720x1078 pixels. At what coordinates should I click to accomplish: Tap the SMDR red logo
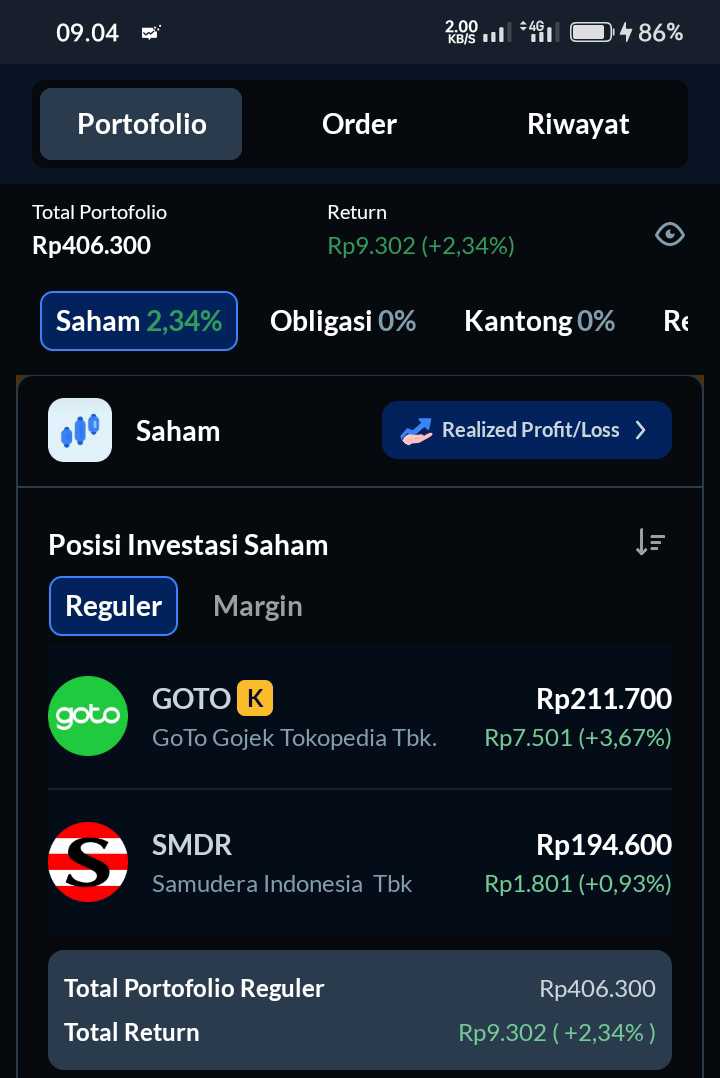tap(88, 861)
